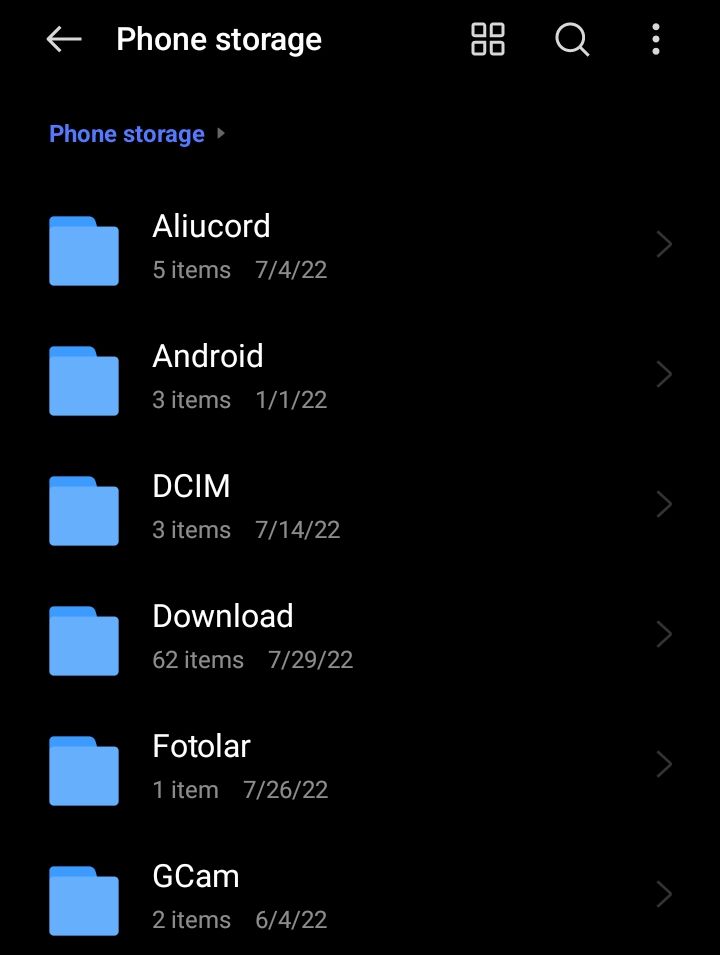Image resolution: width=720 pixels, height=955 pixels.
Task: Open the three-dot overflow menu
Action: tap(655, 40)
